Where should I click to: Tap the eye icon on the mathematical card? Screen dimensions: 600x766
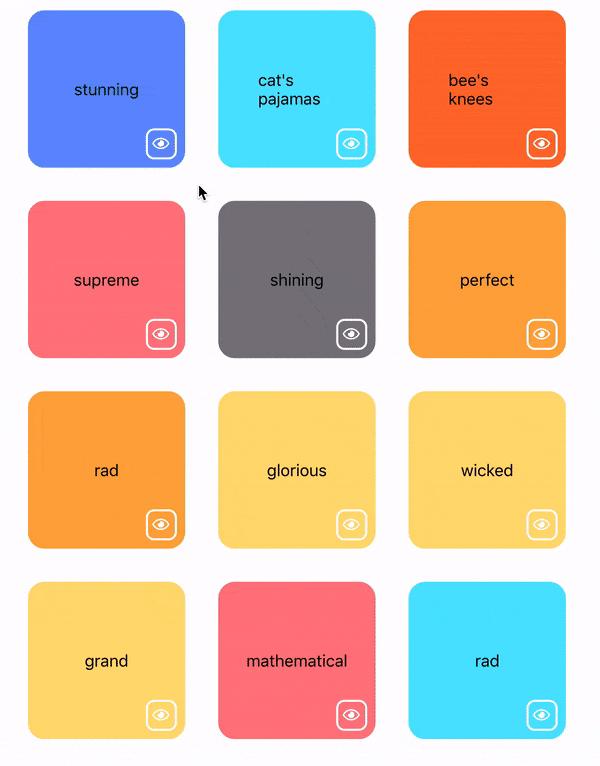[351, 715]
